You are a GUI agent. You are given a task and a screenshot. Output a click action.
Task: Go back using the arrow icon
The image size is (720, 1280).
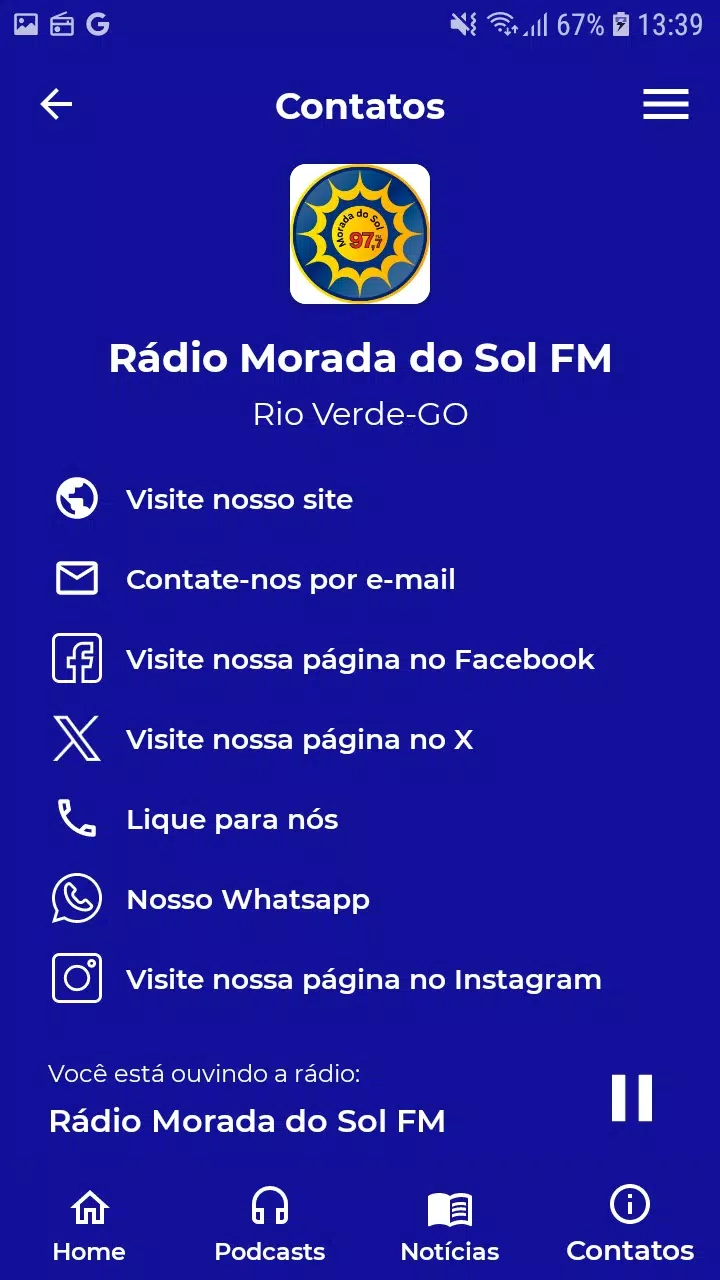click(56, 104)
